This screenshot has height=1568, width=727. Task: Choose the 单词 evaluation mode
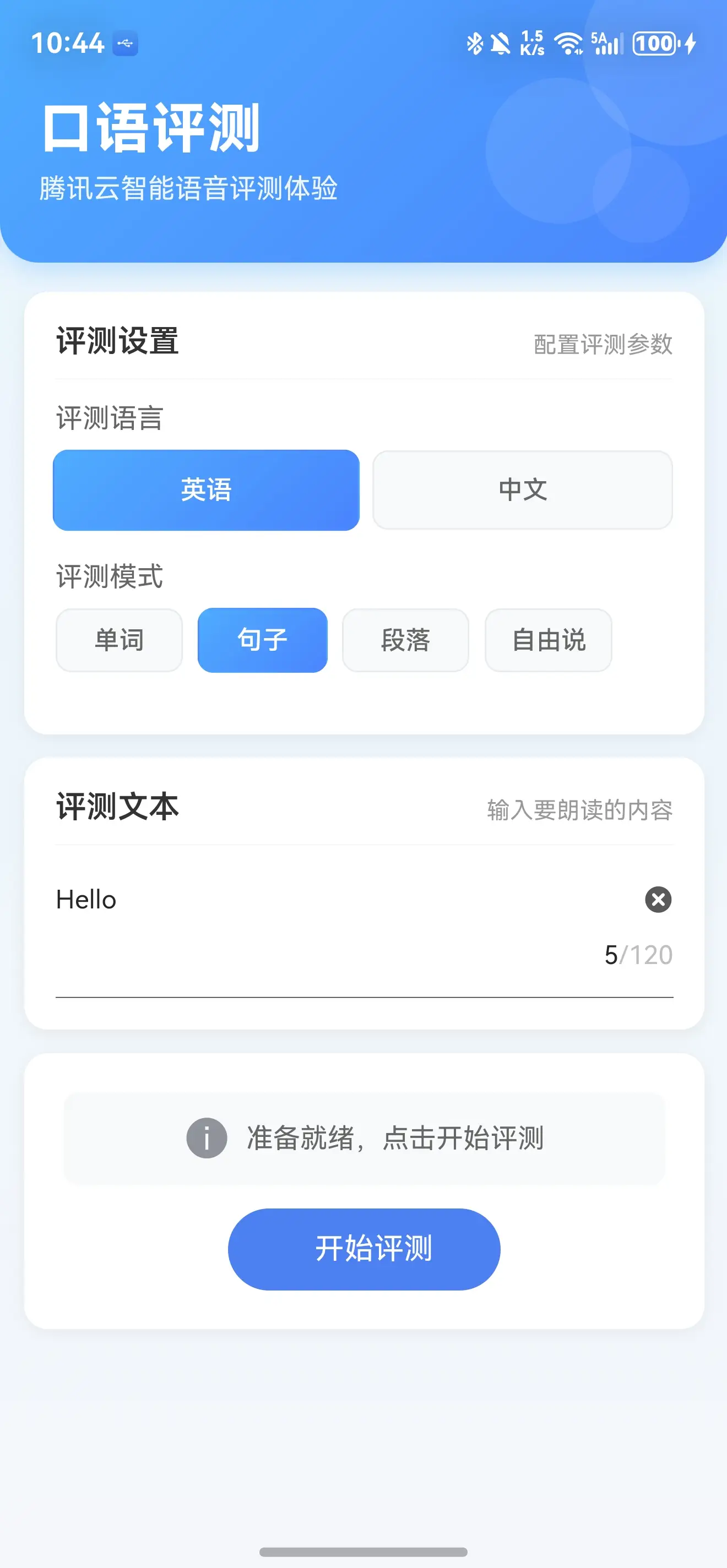(x=120, y=640)
